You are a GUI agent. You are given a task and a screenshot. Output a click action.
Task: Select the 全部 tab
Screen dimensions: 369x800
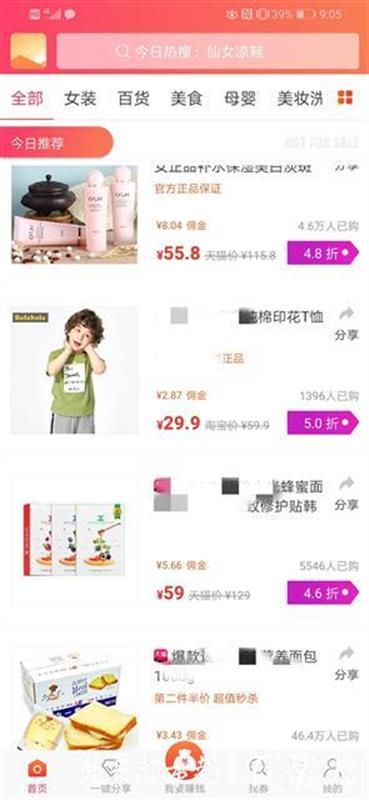[27, 98]
